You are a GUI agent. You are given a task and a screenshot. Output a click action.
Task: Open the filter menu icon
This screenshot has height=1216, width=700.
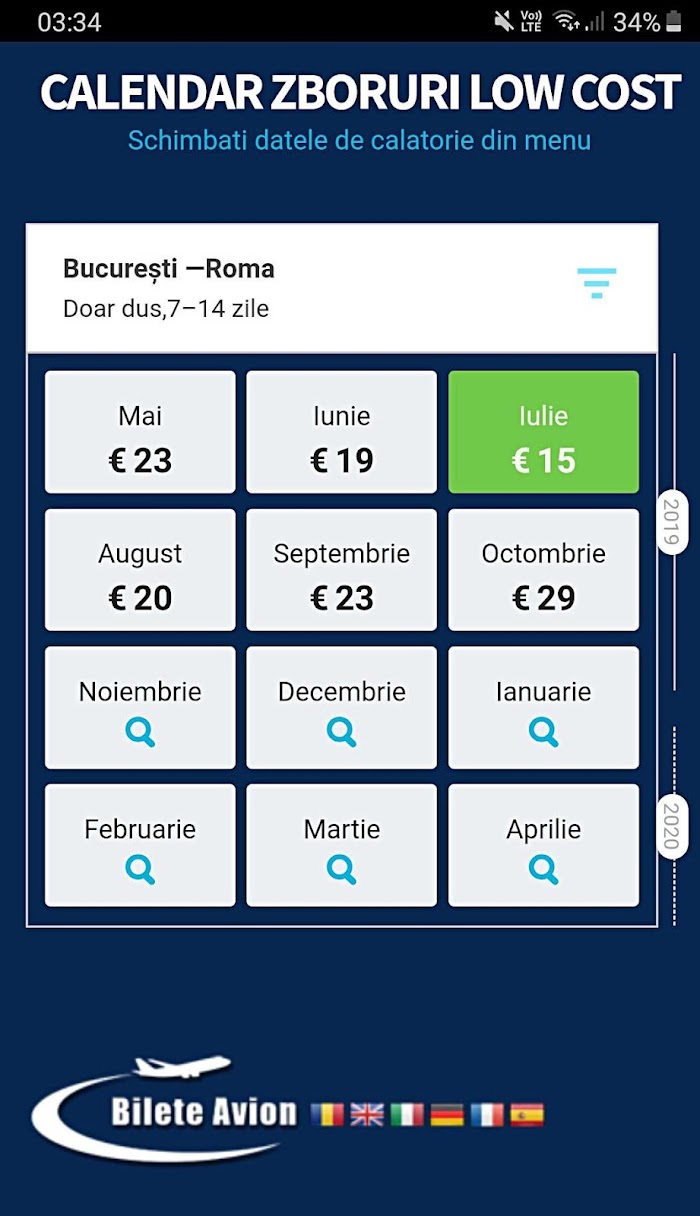point(596,283)
